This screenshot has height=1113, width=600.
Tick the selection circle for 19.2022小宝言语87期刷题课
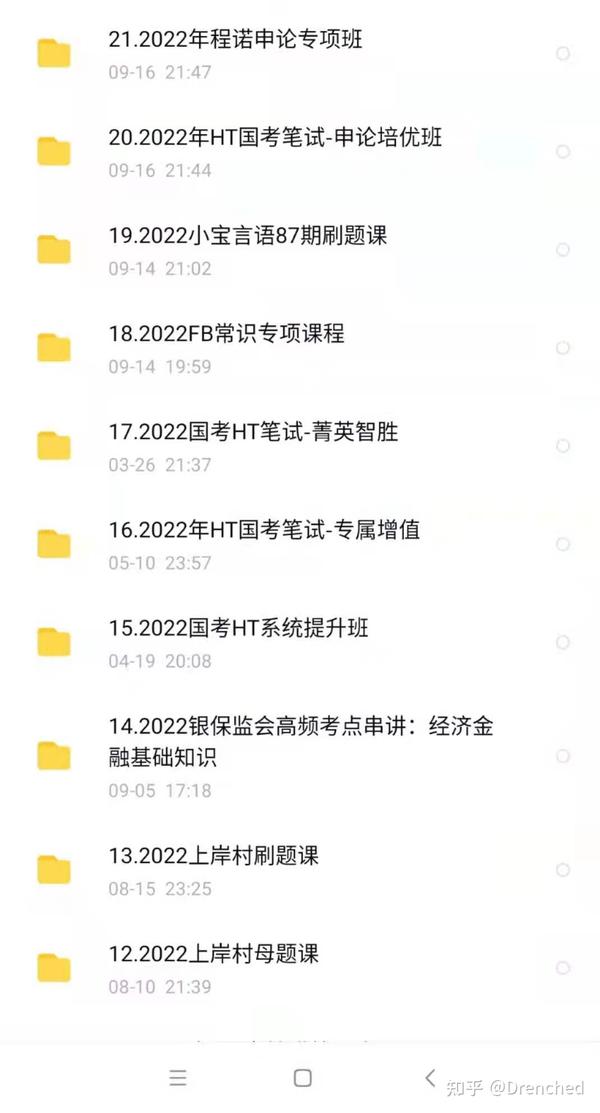pos(562,249)
